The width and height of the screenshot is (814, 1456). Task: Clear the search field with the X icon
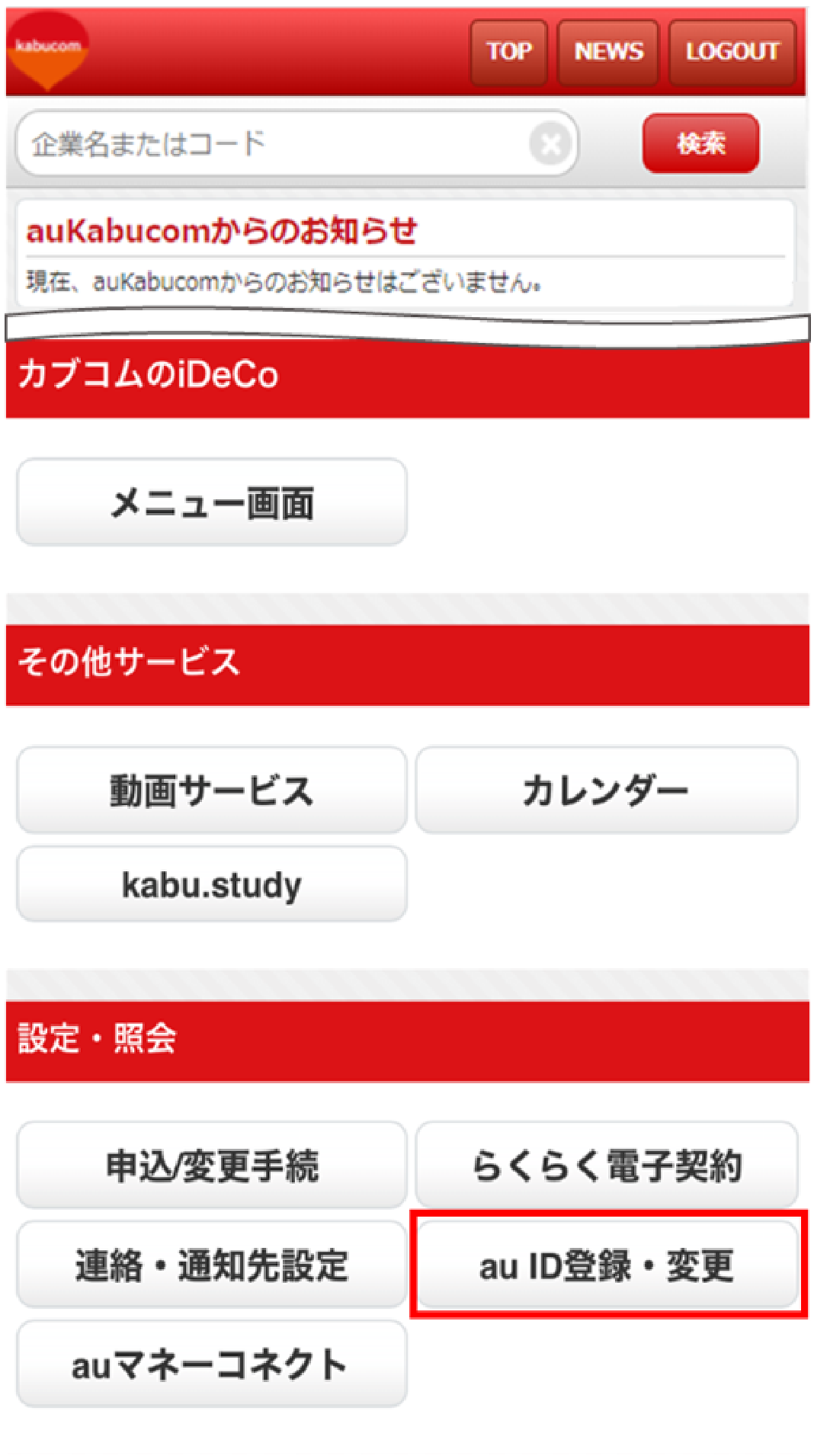click(x=550, y=143)
